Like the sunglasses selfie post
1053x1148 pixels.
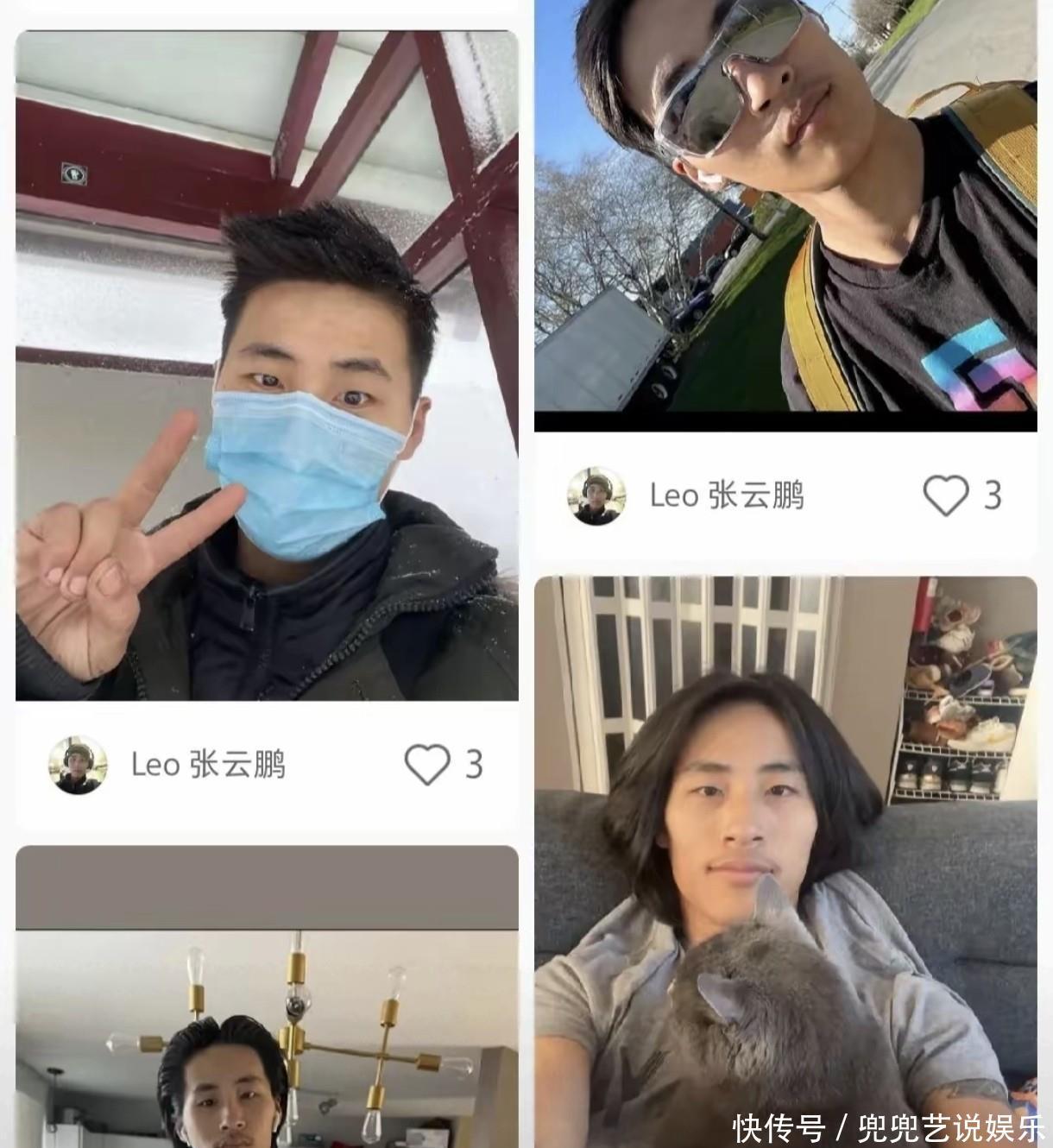pyautogui.click(x=946, y=495)
